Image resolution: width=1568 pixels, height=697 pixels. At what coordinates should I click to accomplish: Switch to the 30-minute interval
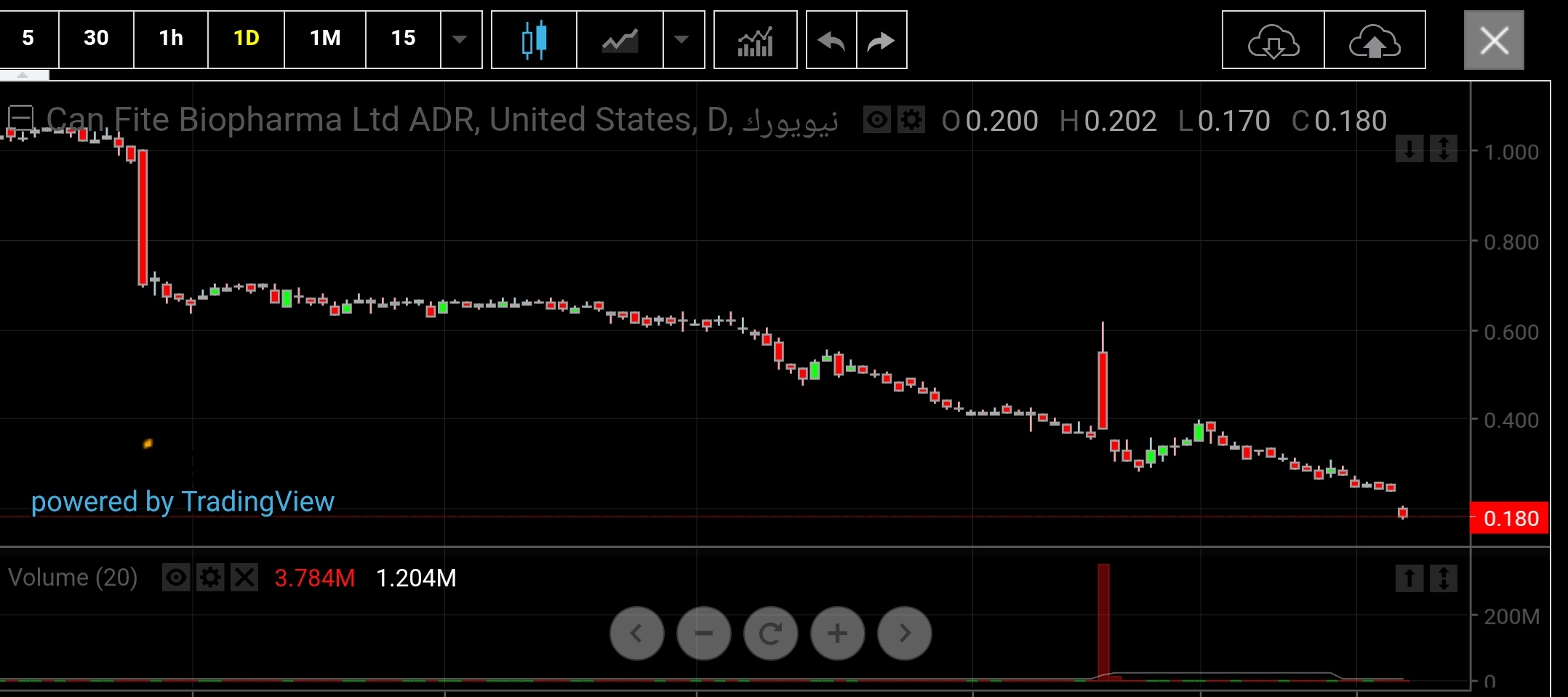point(96,39)
